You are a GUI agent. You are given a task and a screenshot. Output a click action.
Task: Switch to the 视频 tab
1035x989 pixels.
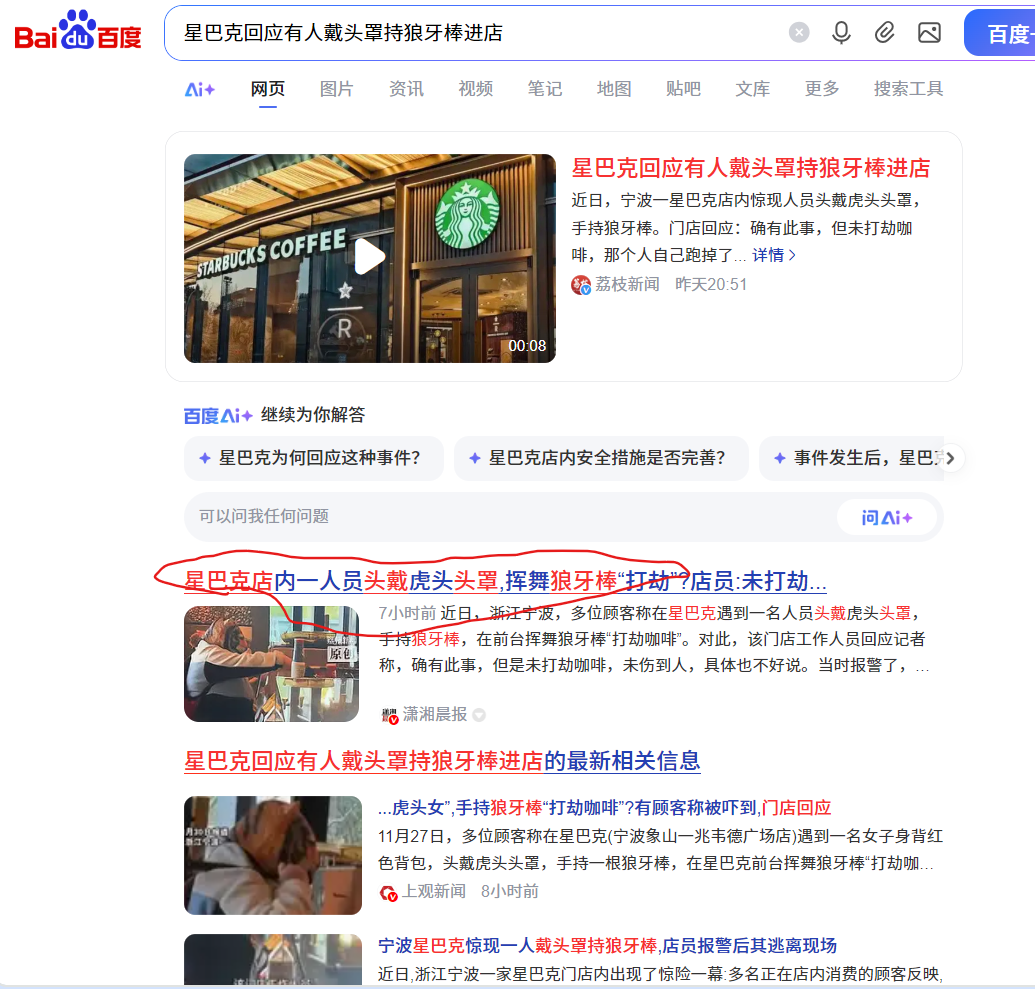[475, 89]
